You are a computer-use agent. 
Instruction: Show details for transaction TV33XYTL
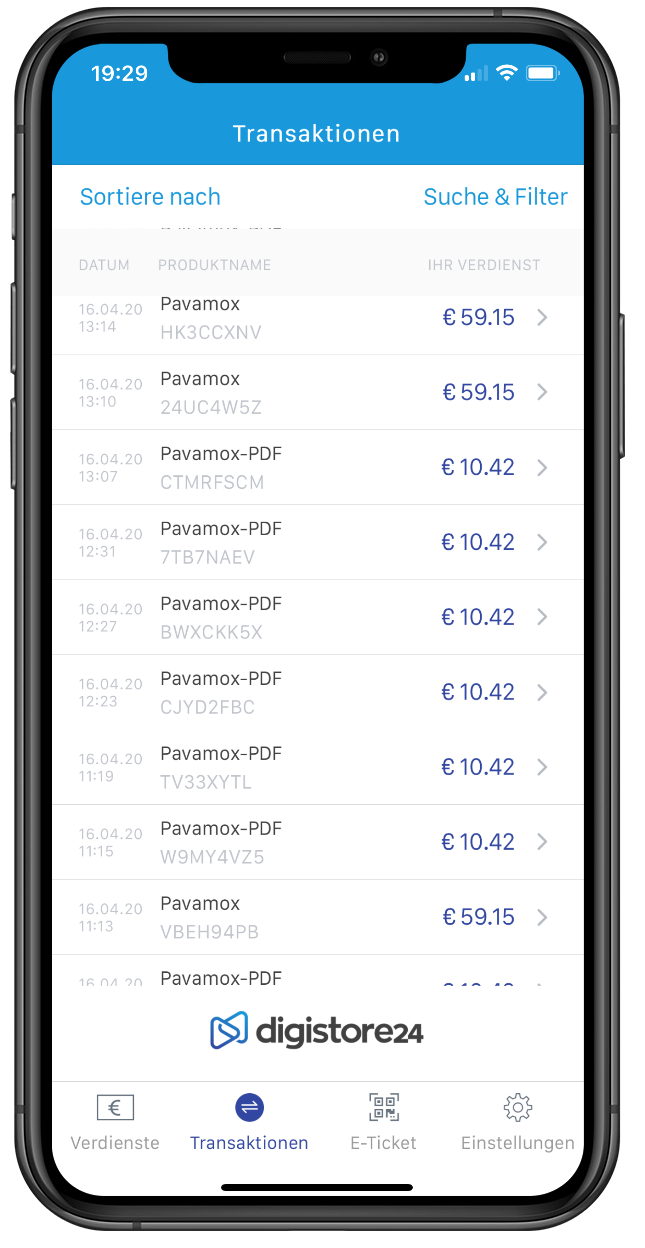(317, 767)
